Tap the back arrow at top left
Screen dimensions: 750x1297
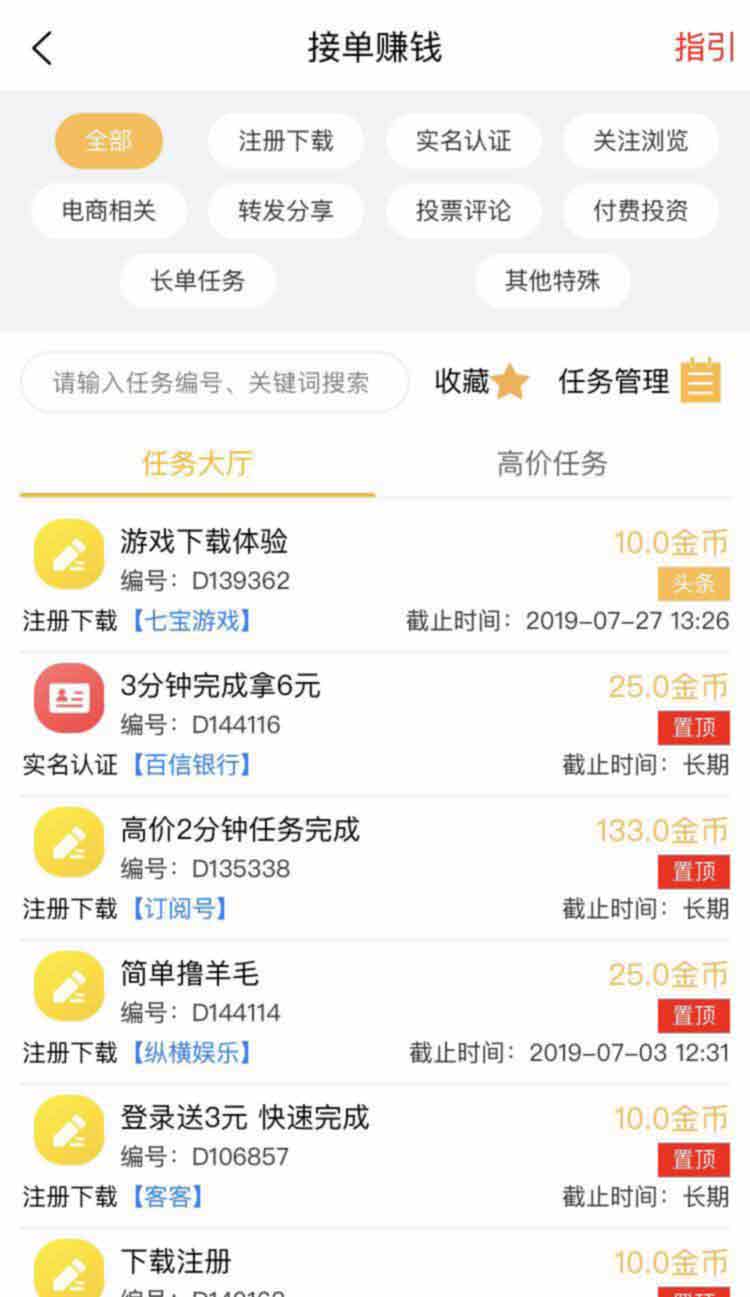tap(40, 47)
